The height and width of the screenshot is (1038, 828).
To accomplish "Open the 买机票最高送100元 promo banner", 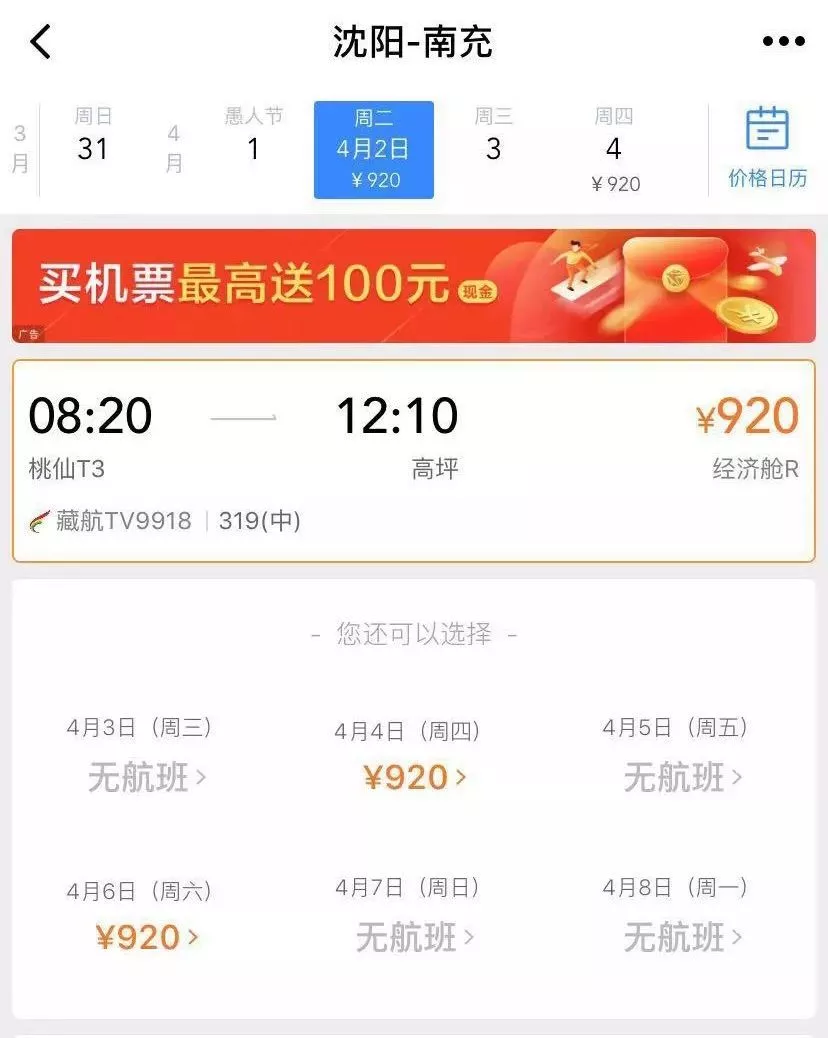I will click(414, 286).
